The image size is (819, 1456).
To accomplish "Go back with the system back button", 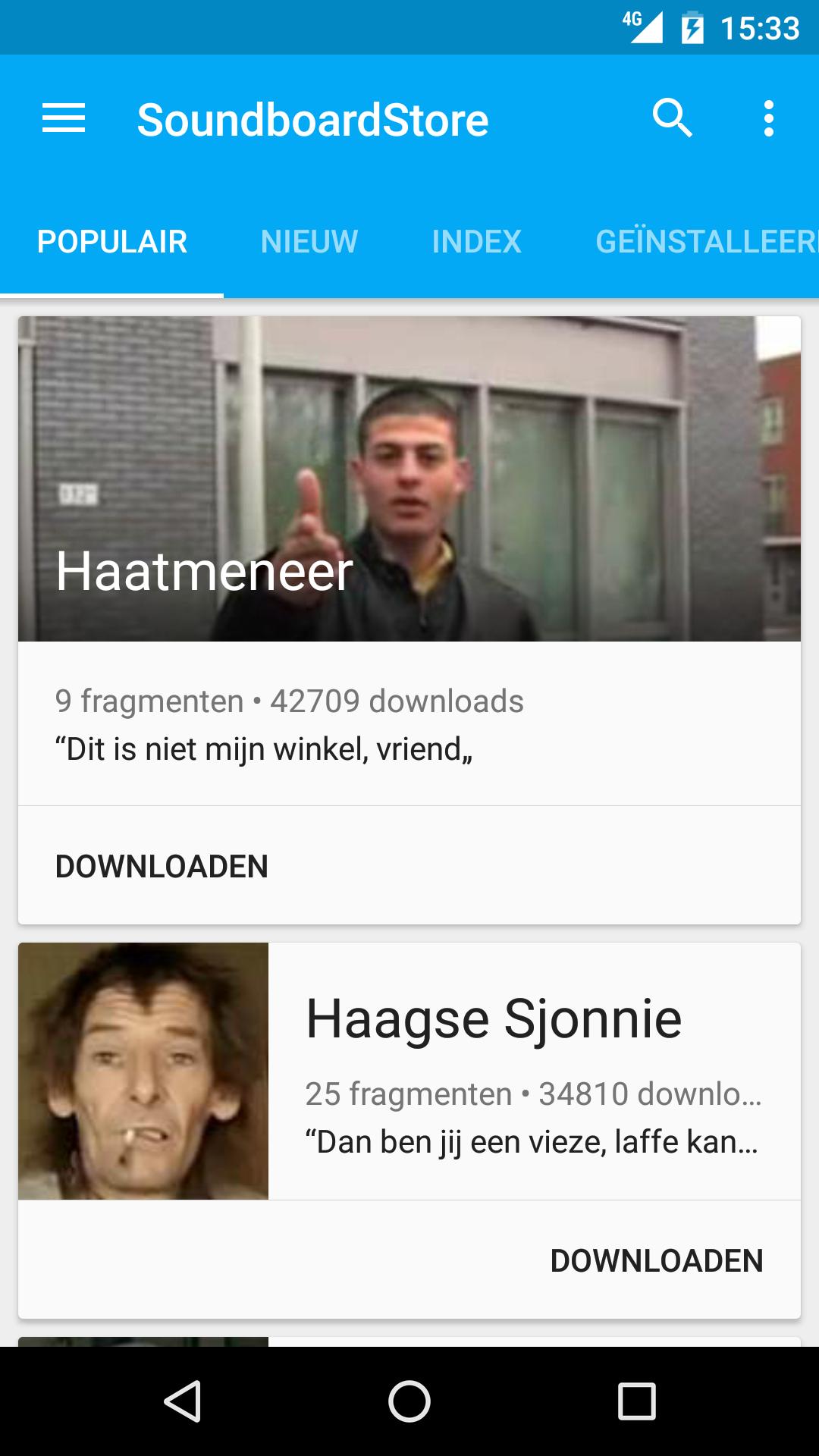I will (182, 1401).
